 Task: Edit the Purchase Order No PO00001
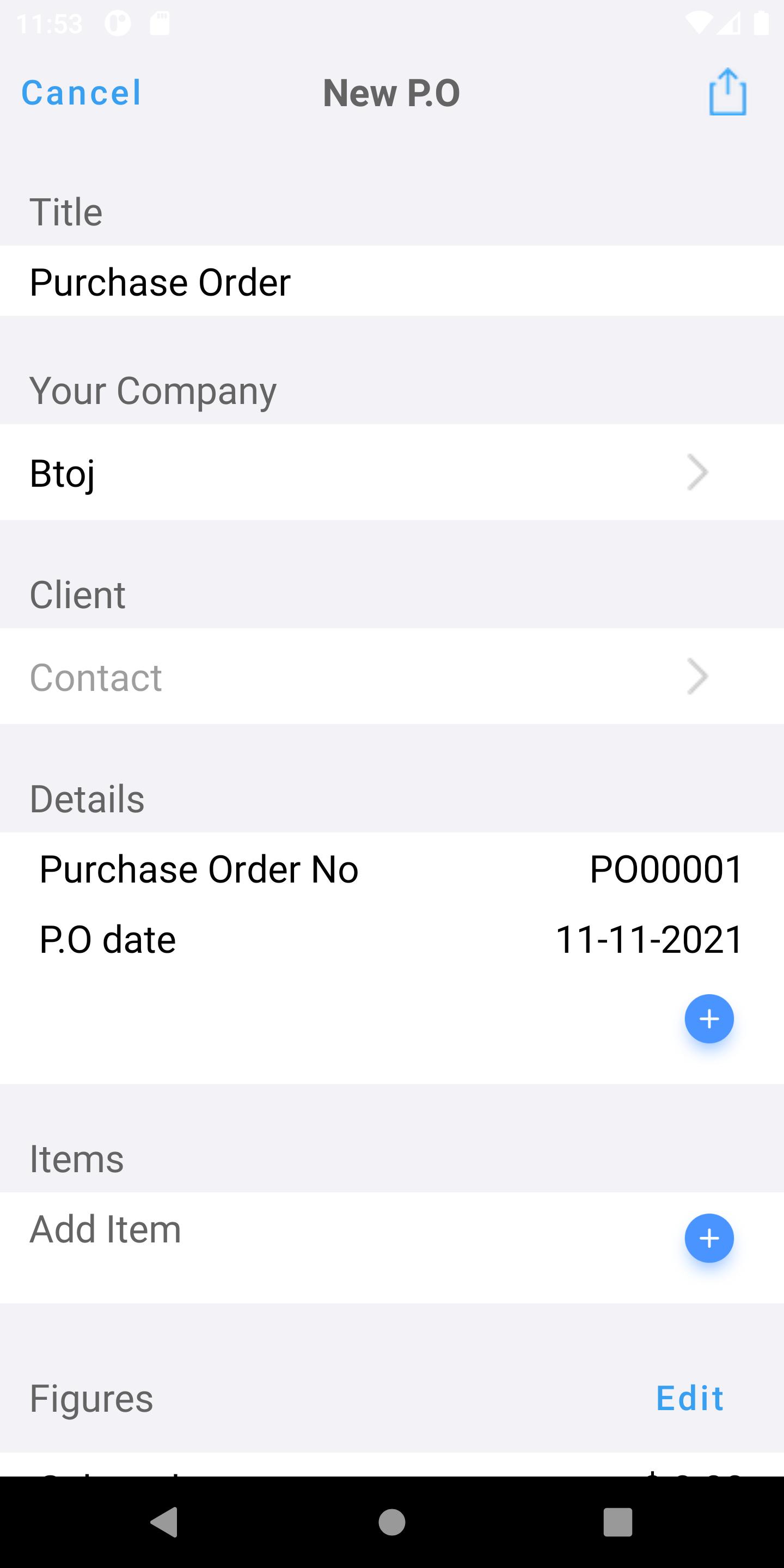click(665, 868)
